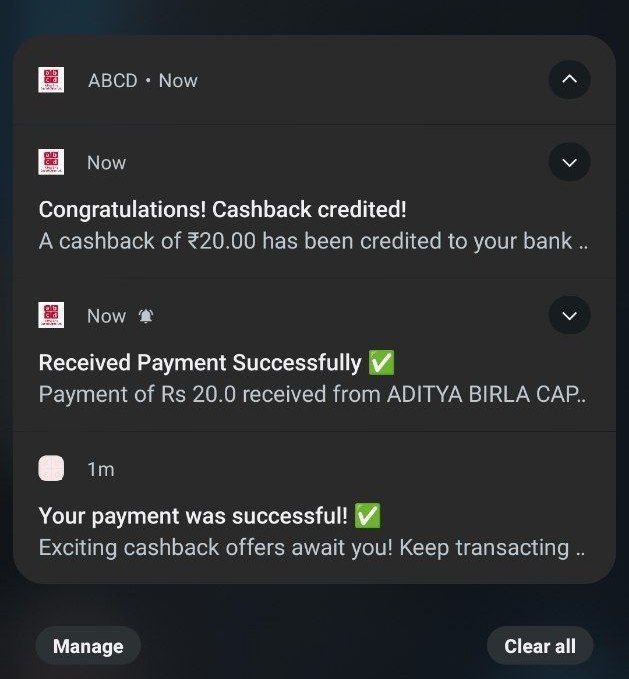Open the Congratulations Cashback credited notification

(x=300, y=226)
